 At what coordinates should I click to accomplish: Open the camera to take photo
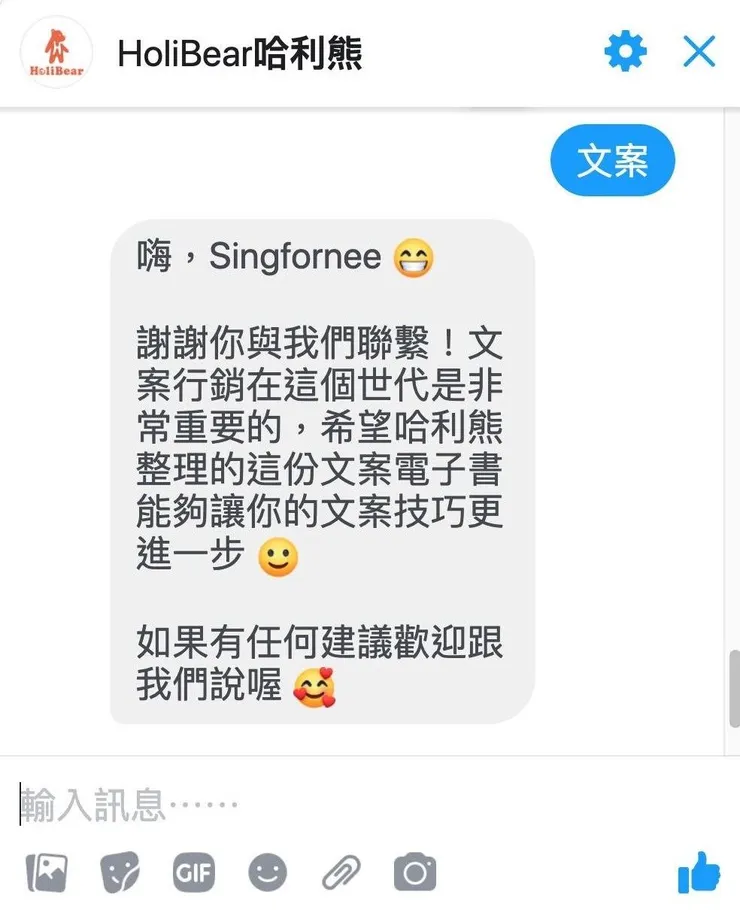click(x=414, y=873)
